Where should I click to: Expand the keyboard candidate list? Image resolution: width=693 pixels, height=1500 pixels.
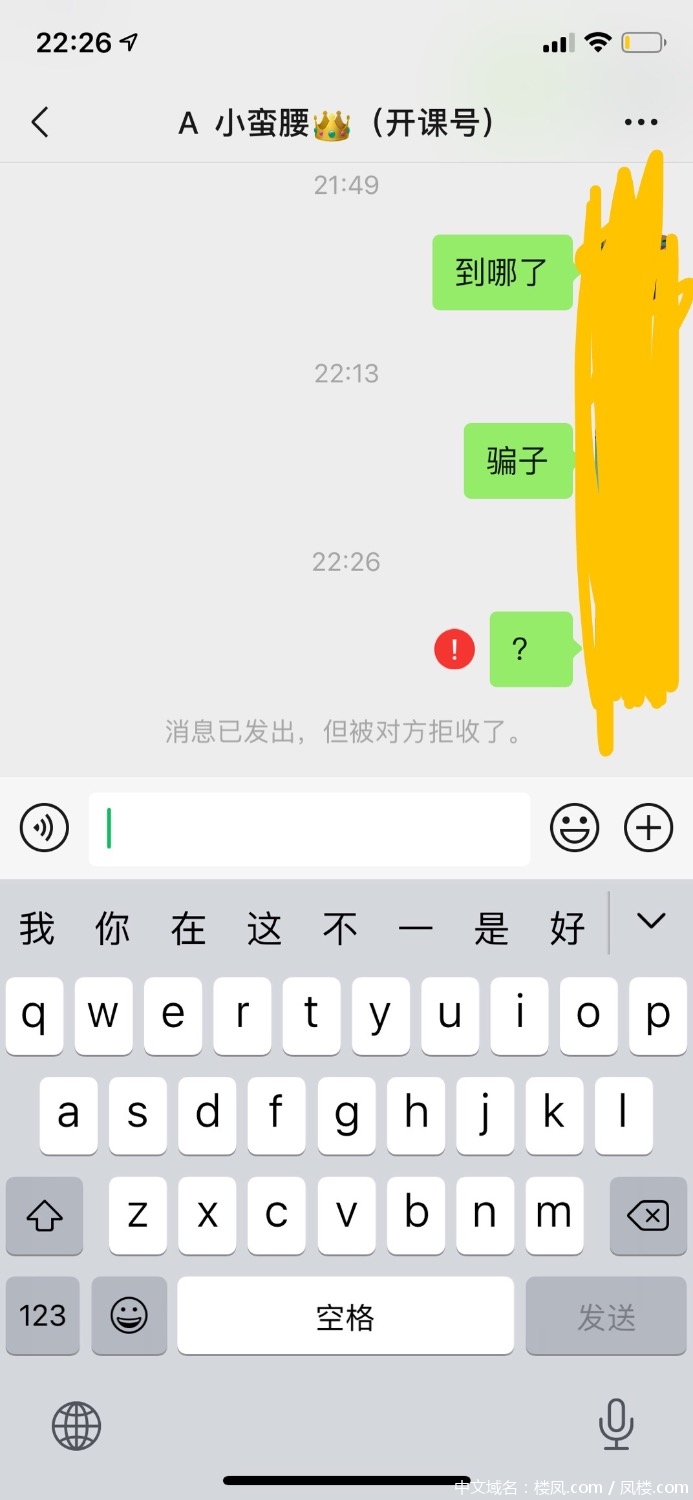[651, 922]
